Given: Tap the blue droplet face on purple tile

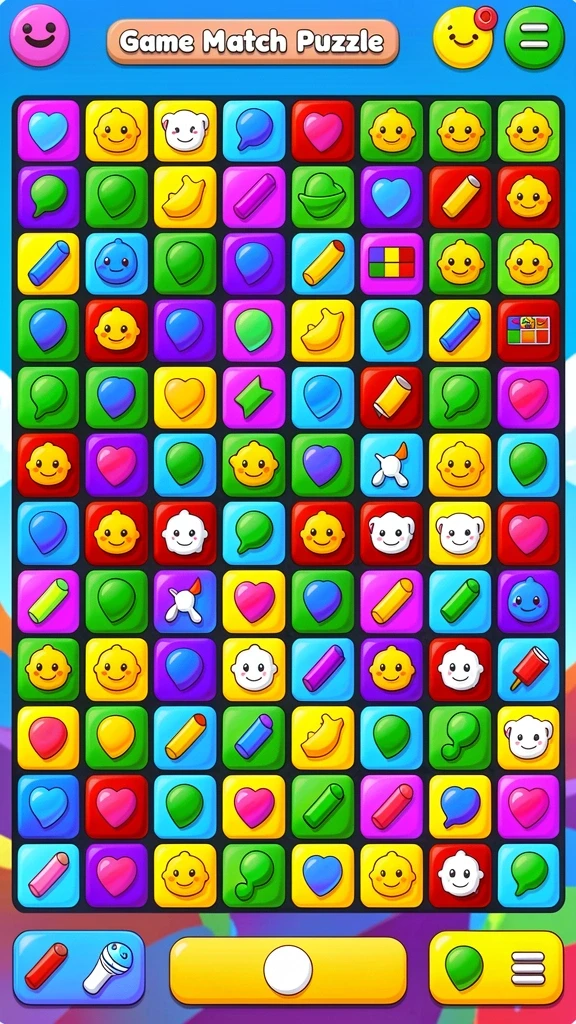Looking at the screenshot, I should coord(529,601).
